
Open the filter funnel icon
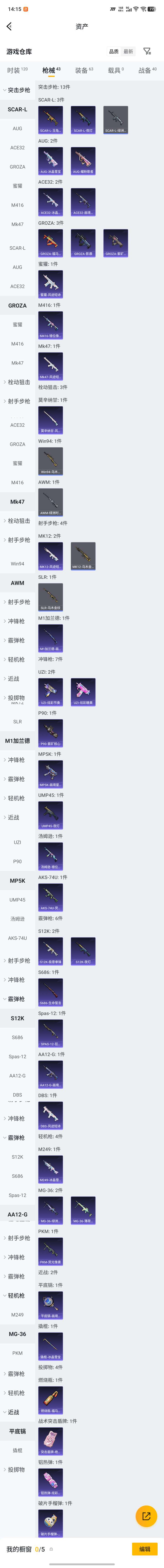click(146, 51)
